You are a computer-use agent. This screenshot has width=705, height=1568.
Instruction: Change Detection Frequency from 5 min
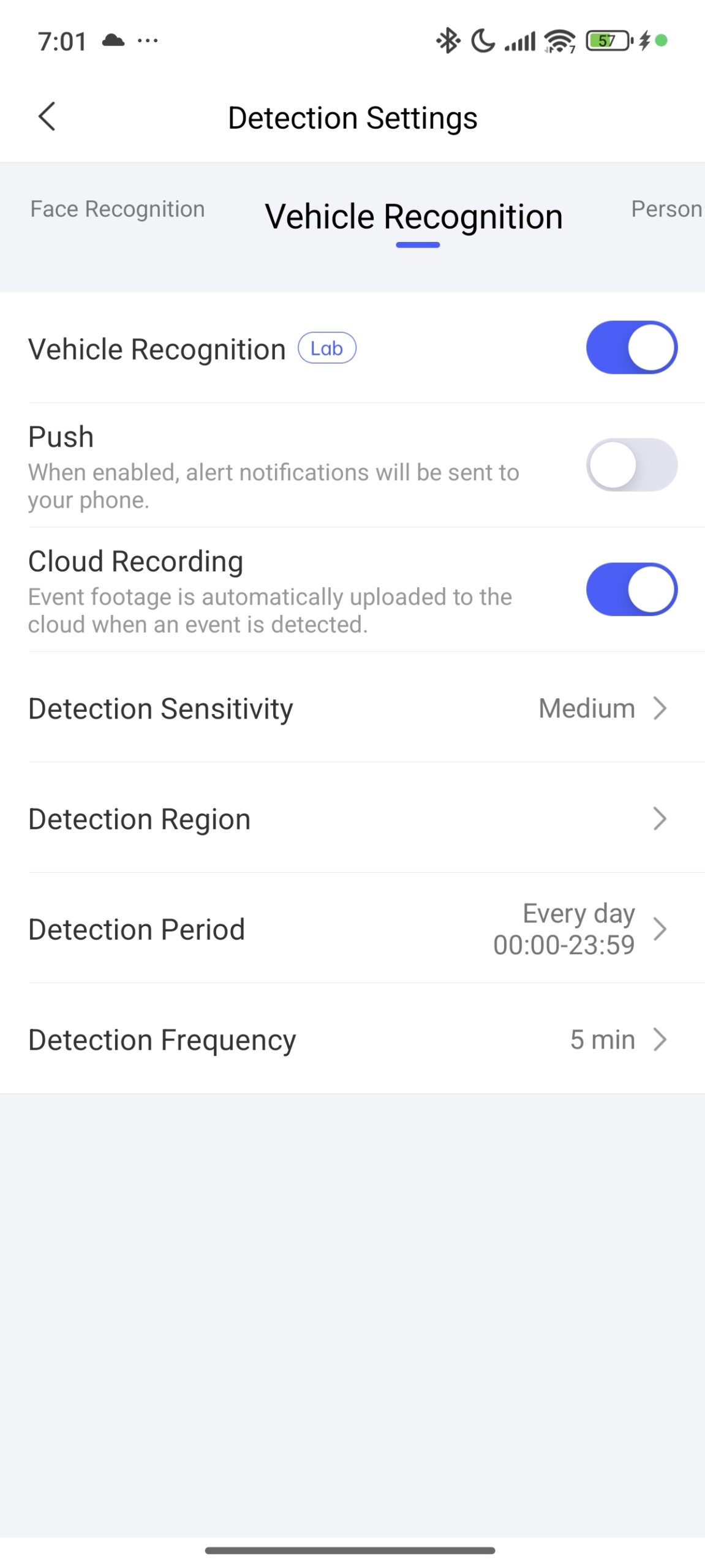pos(352,1039)
